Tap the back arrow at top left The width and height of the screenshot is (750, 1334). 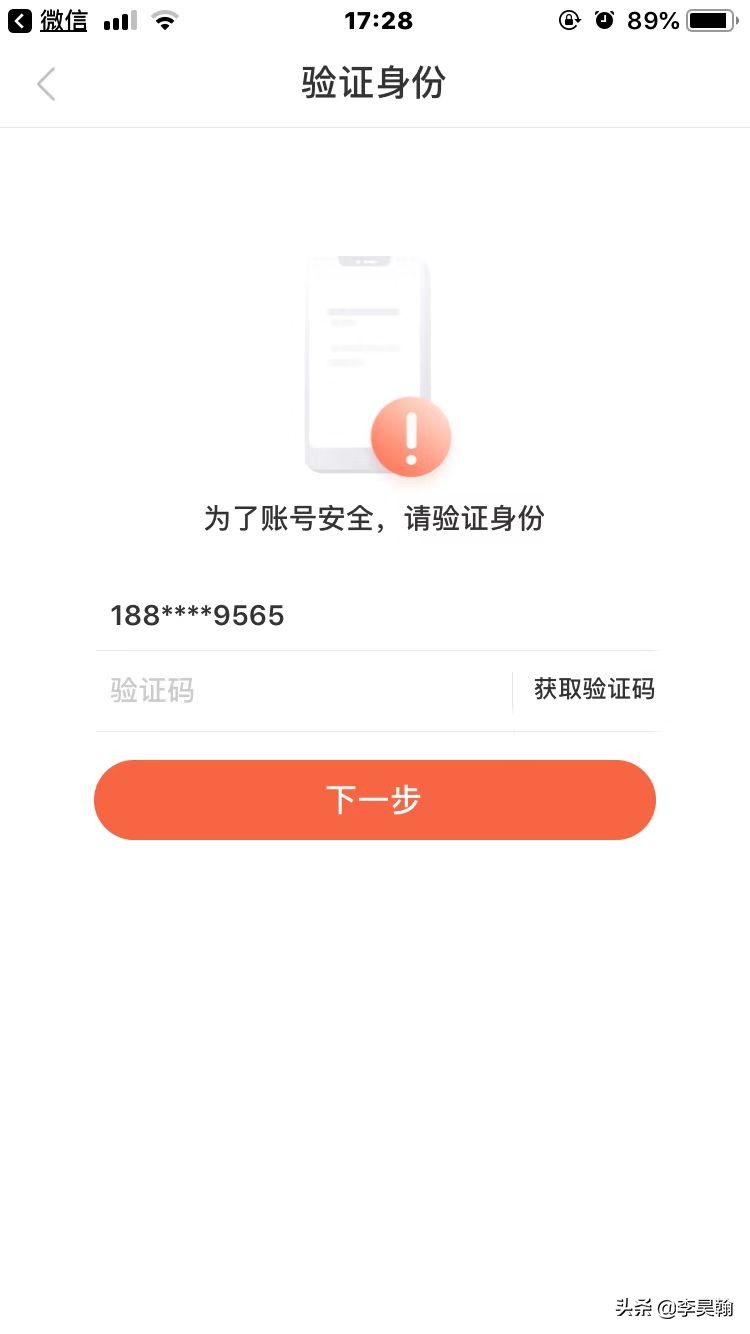pos(46,84)
